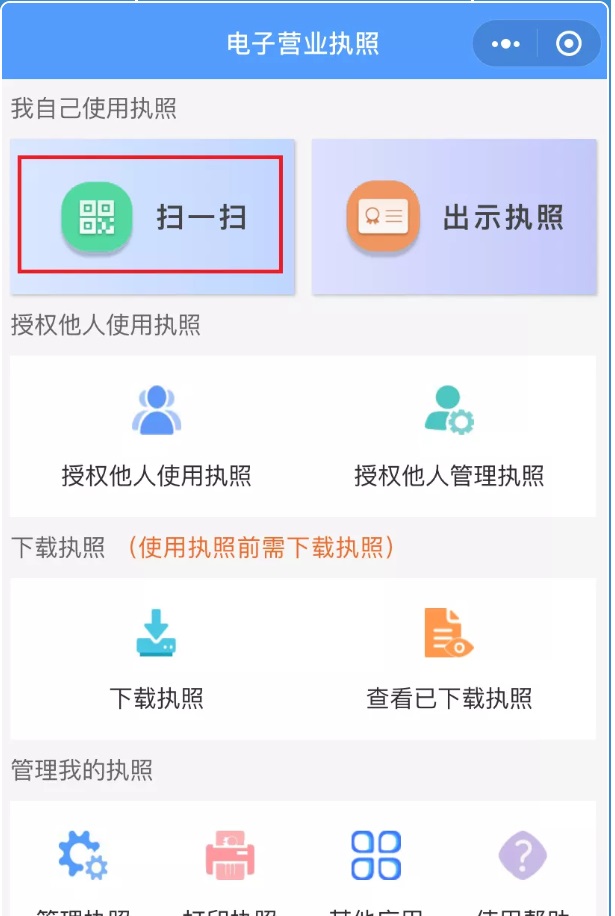Screen dimensions: 615x916
Task: Open the mini program more options menu
Action: tap(506, 44)
